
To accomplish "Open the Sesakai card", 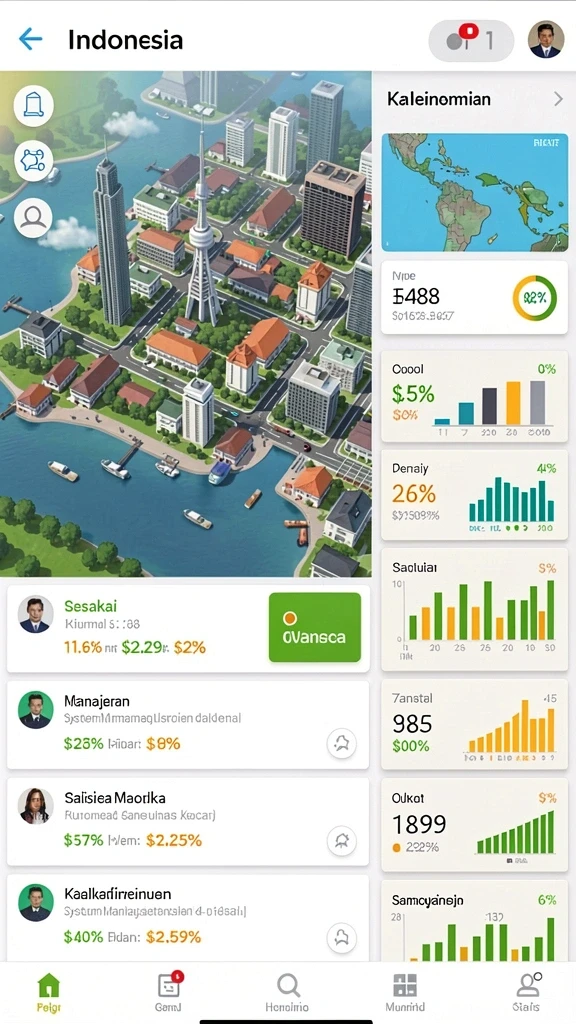I will point(188,628).
